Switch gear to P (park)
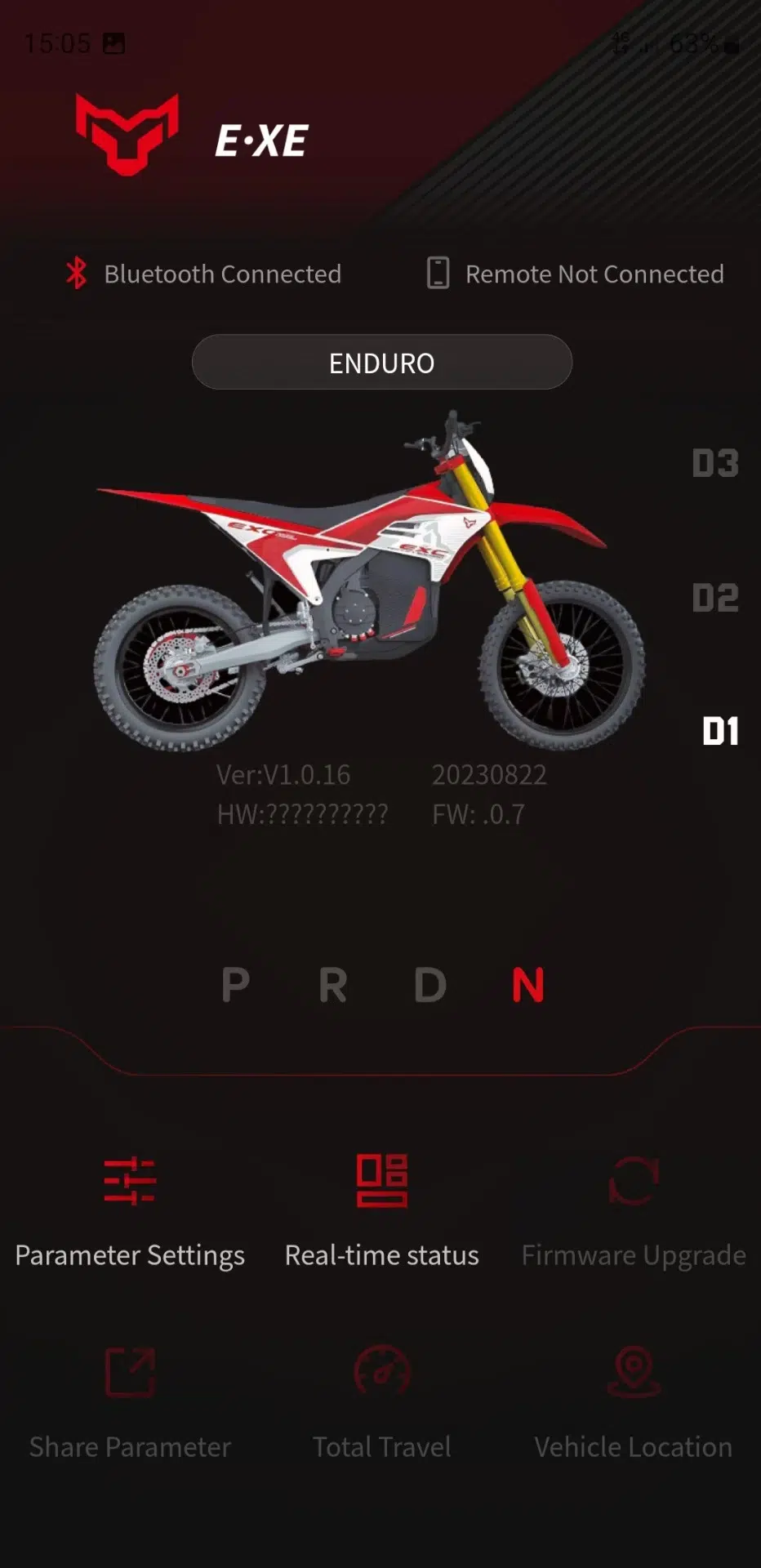The height and width of the screenshot is (1568, 761). click(235, 985)
